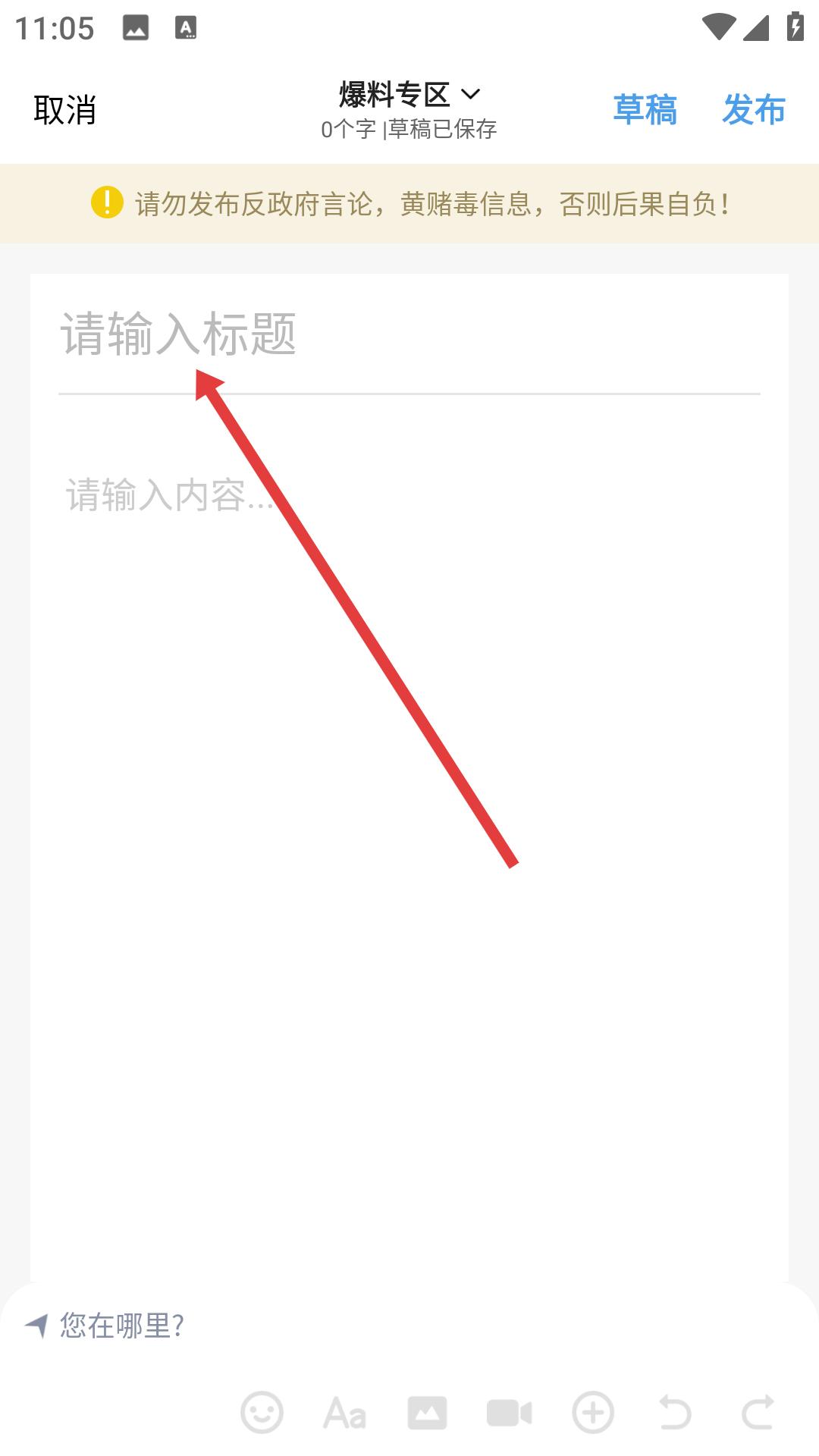This screenshot has height=1456, width=819.
Task: Open the emoji picker
Action: coord(262,1412)
